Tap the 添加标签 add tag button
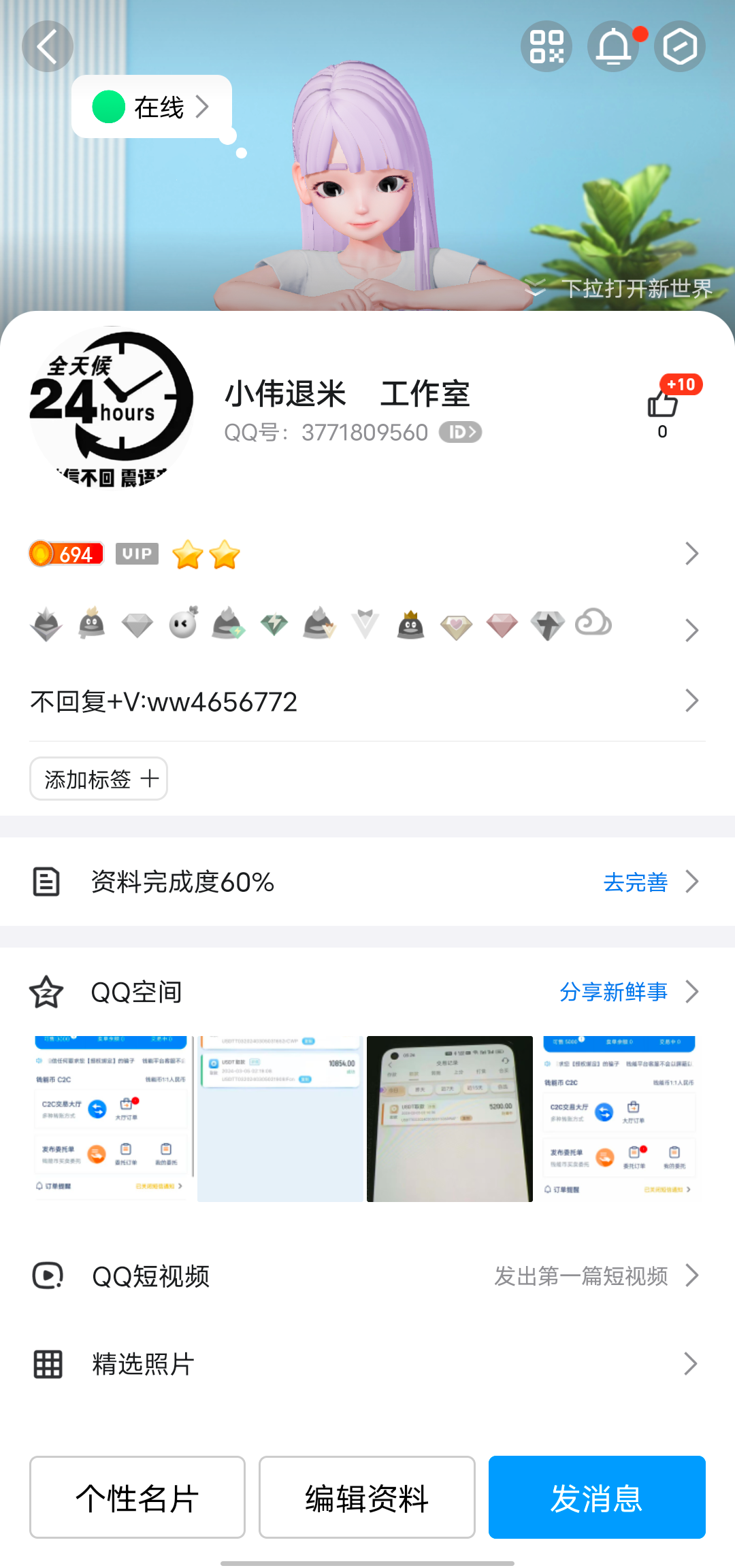The height and width of the screenshot is (1568, 735). [x=98, y=778]
